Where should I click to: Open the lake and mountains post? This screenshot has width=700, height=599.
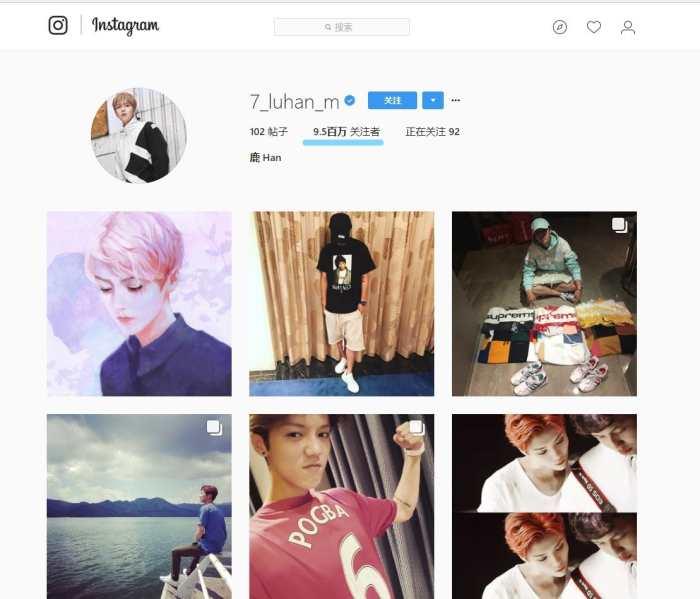pos(139,506)
